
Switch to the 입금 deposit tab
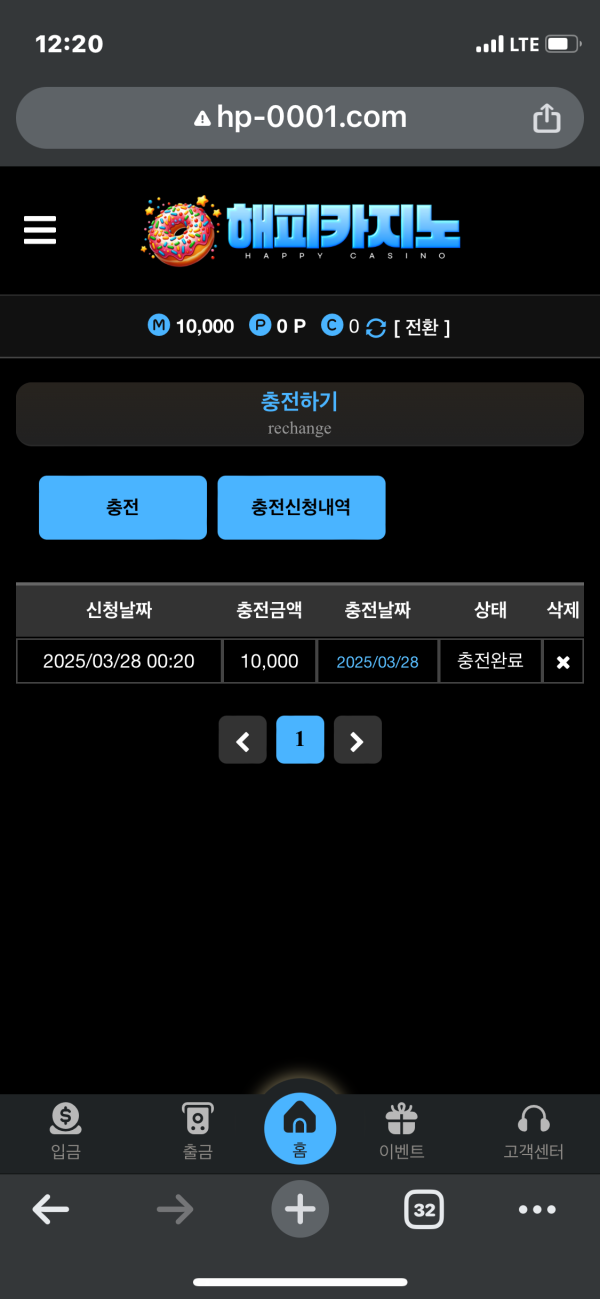65,1131
